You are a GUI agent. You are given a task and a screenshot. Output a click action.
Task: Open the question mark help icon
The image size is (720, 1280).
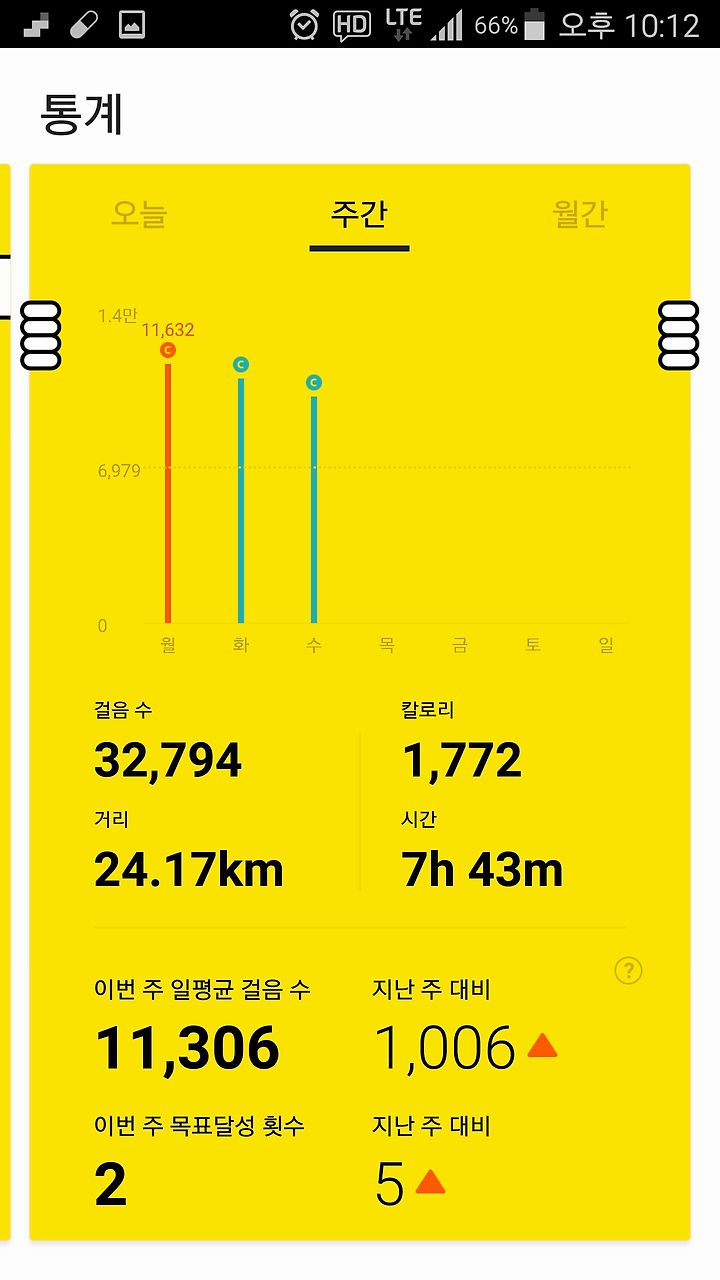coord(628,970)
